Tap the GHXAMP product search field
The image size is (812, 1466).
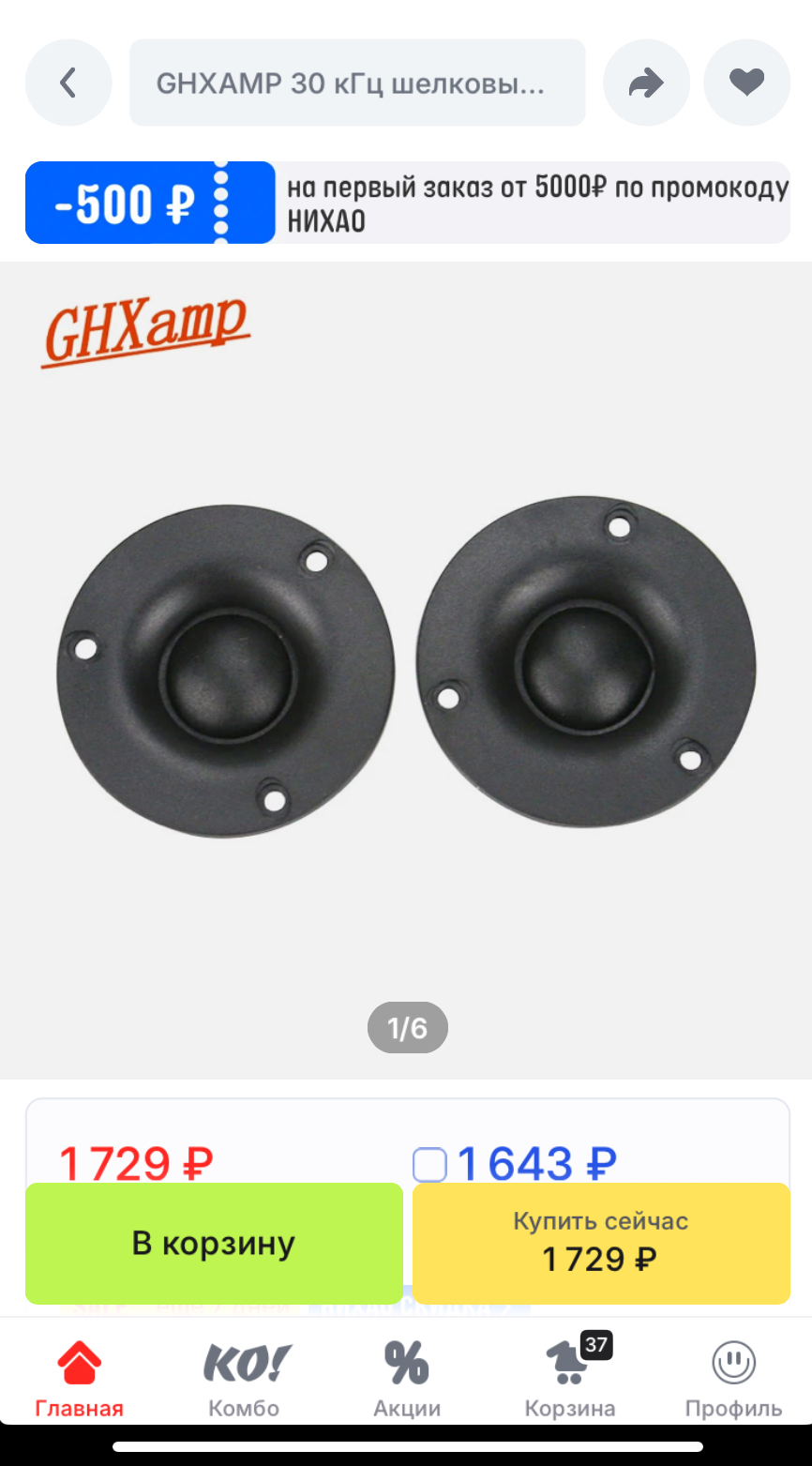pyautogui.click(x=356, y=83)
